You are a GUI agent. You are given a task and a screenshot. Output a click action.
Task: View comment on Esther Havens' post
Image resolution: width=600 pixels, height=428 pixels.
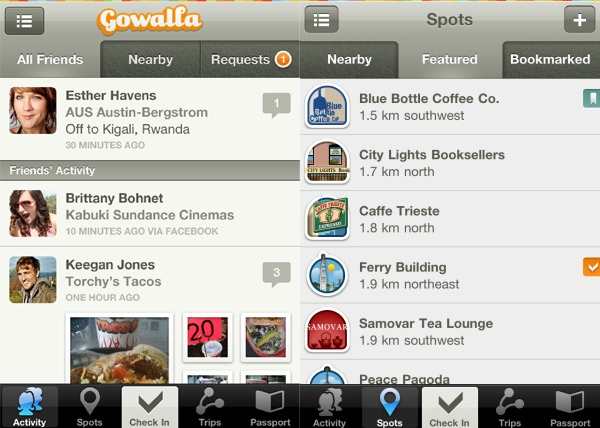tap(276, 104)
